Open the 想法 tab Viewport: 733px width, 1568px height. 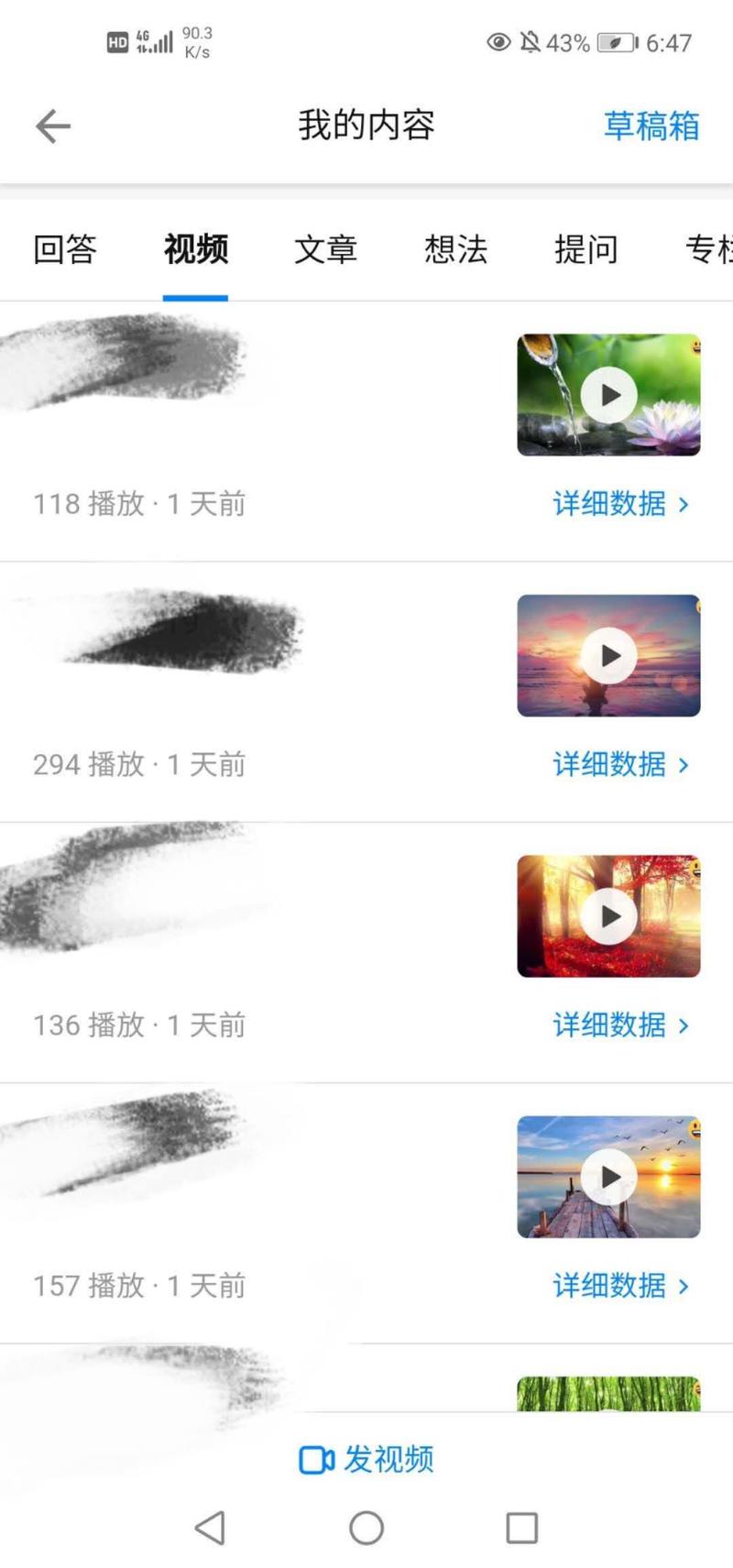point(455,249)
